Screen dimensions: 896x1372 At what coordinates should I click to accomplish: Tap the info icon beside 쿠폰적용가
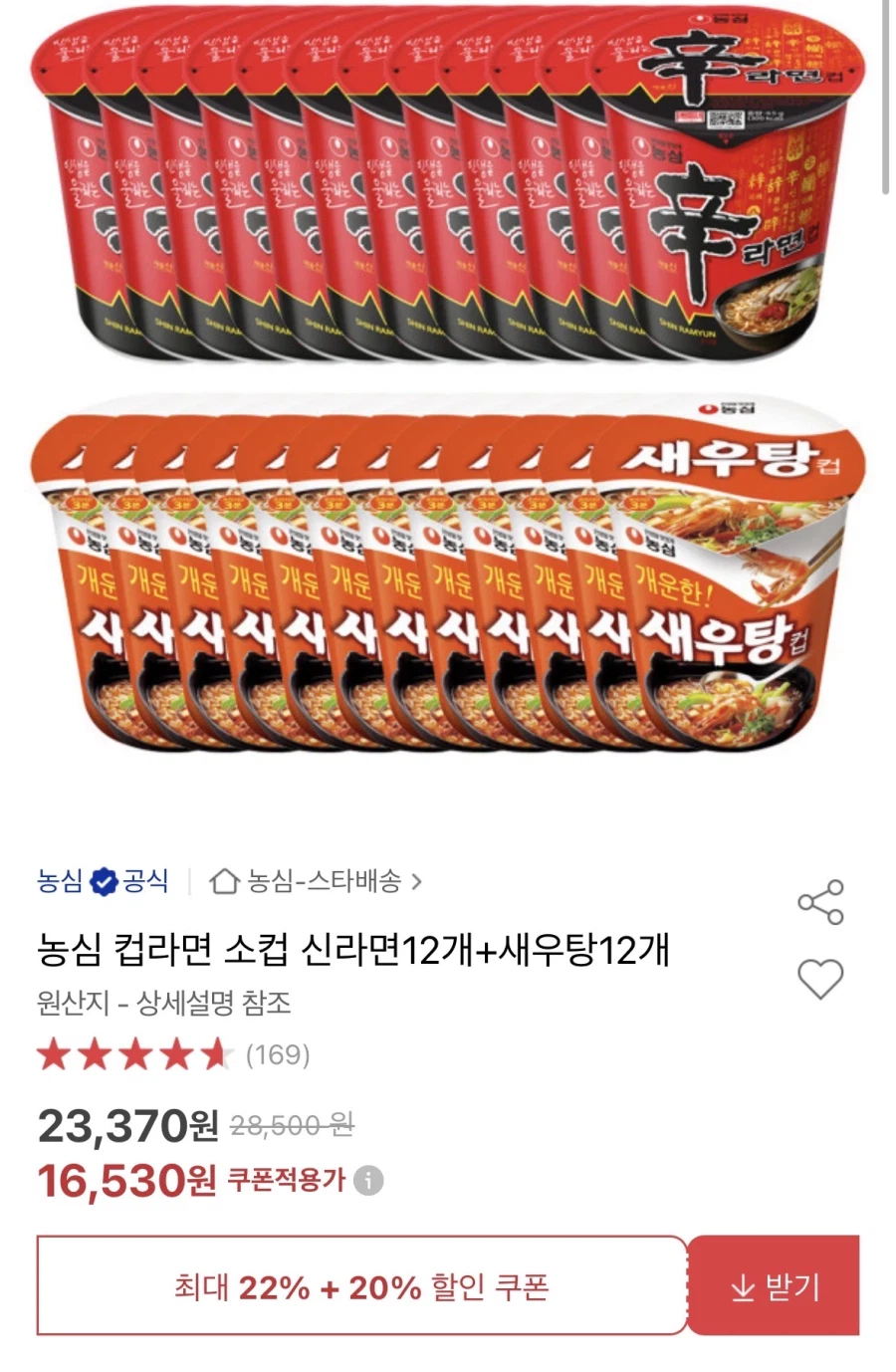click(x=367, y=1183)
